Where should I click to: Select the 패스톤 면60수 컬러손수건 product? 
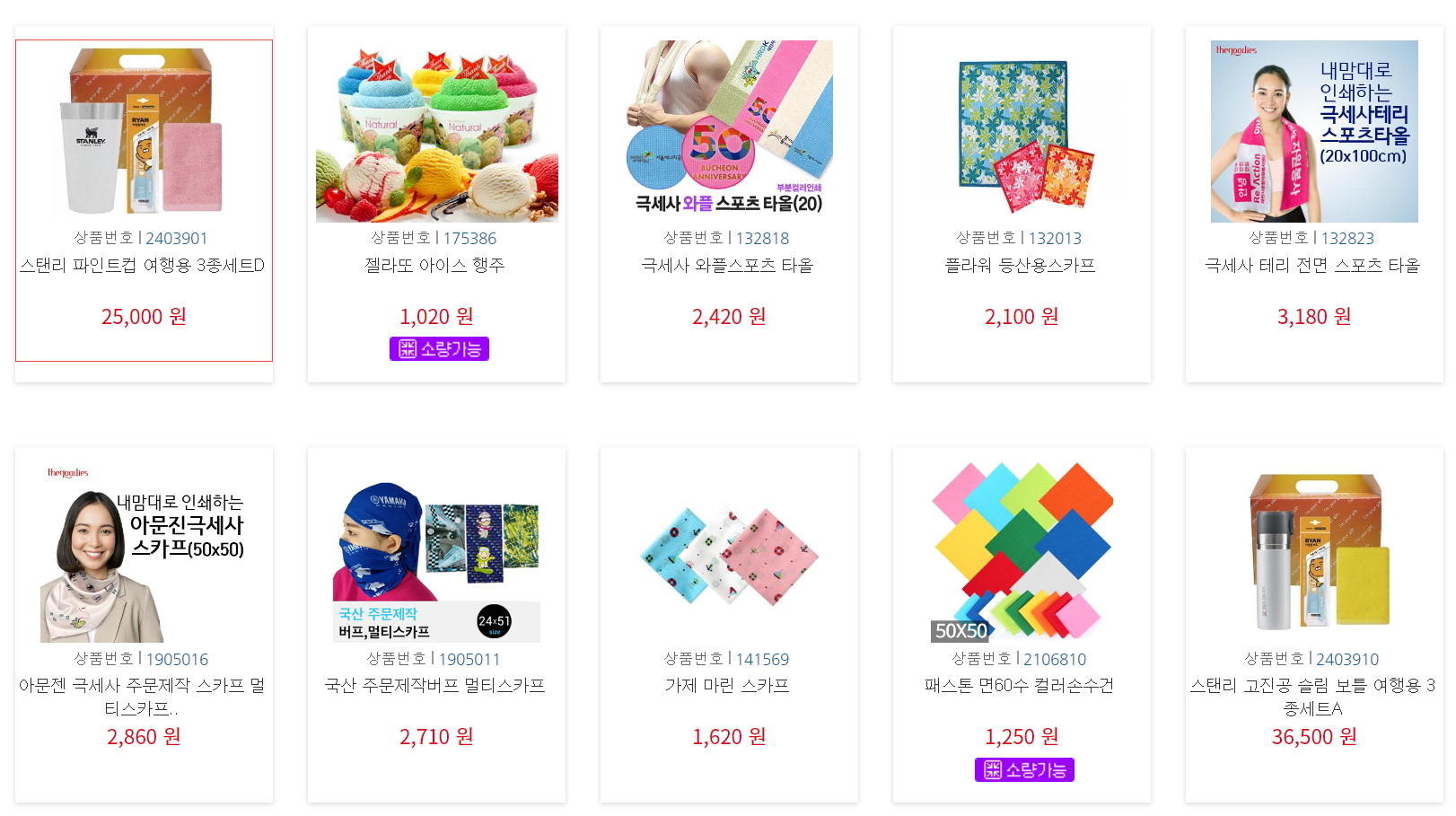click(1021, 686)
